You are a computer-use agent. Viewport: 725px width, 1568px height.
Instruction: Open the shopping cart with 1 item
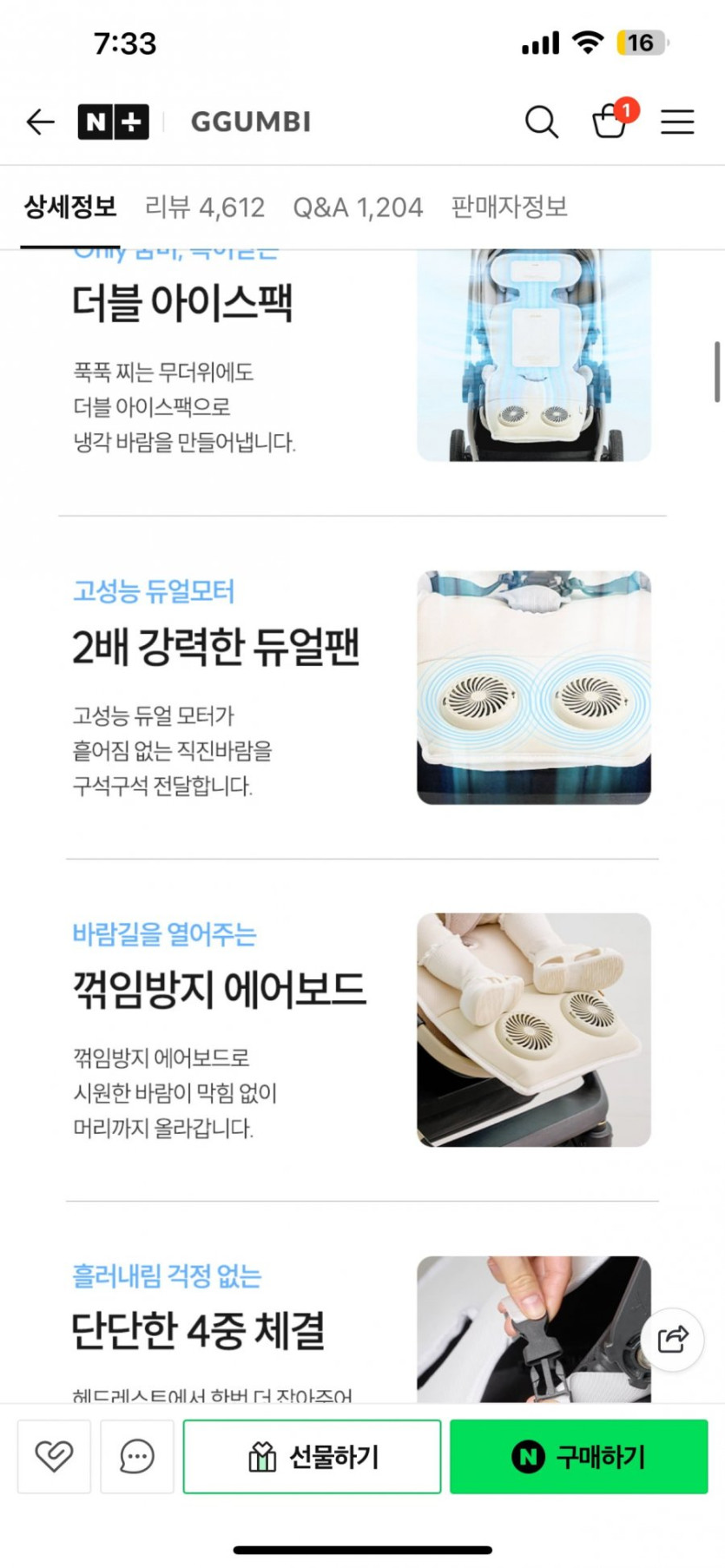pos(610,122)
